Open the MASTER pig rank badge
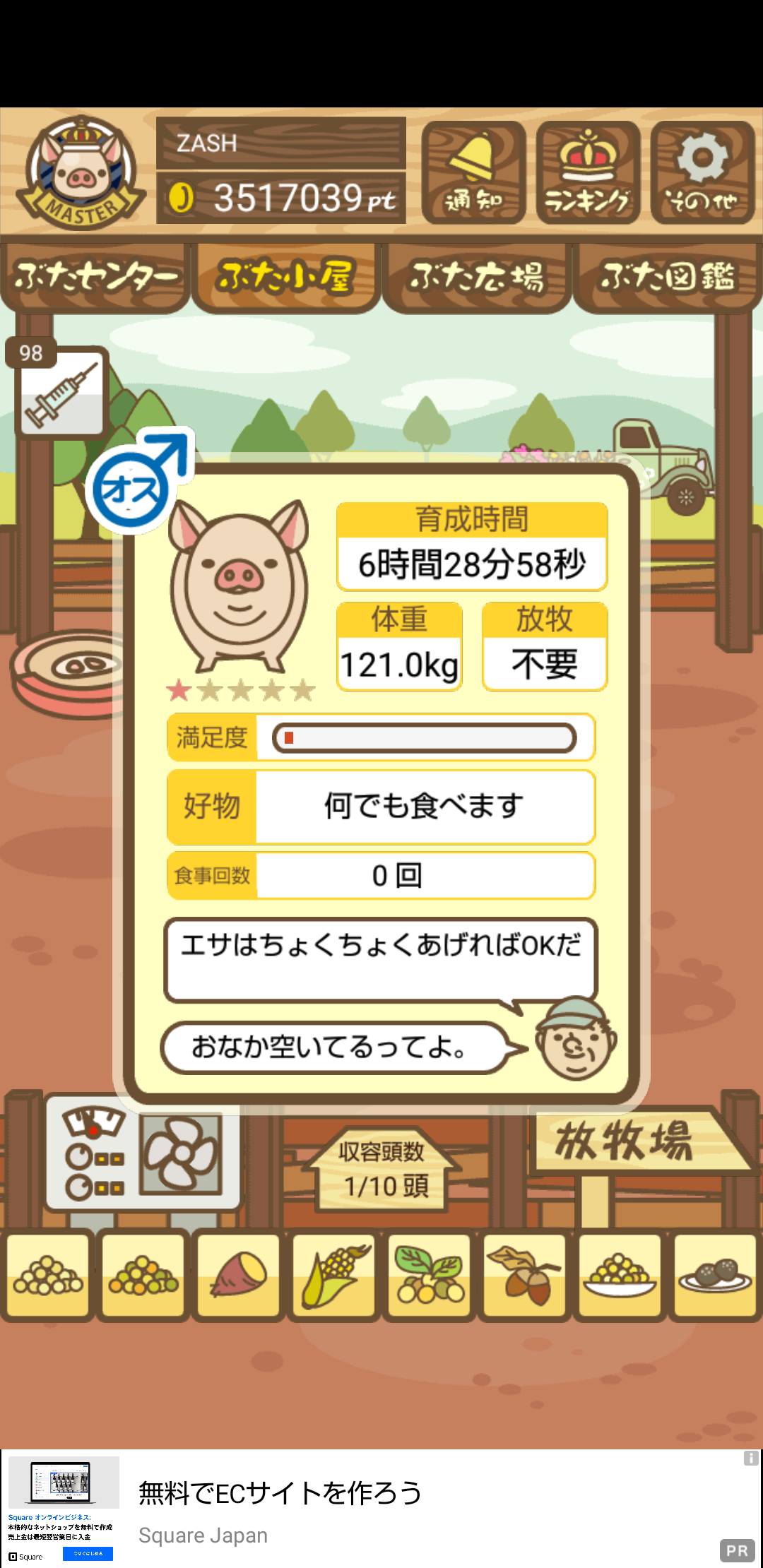Image resolution: width=763 pixels, height=1568 pixels. click(81, 172)
